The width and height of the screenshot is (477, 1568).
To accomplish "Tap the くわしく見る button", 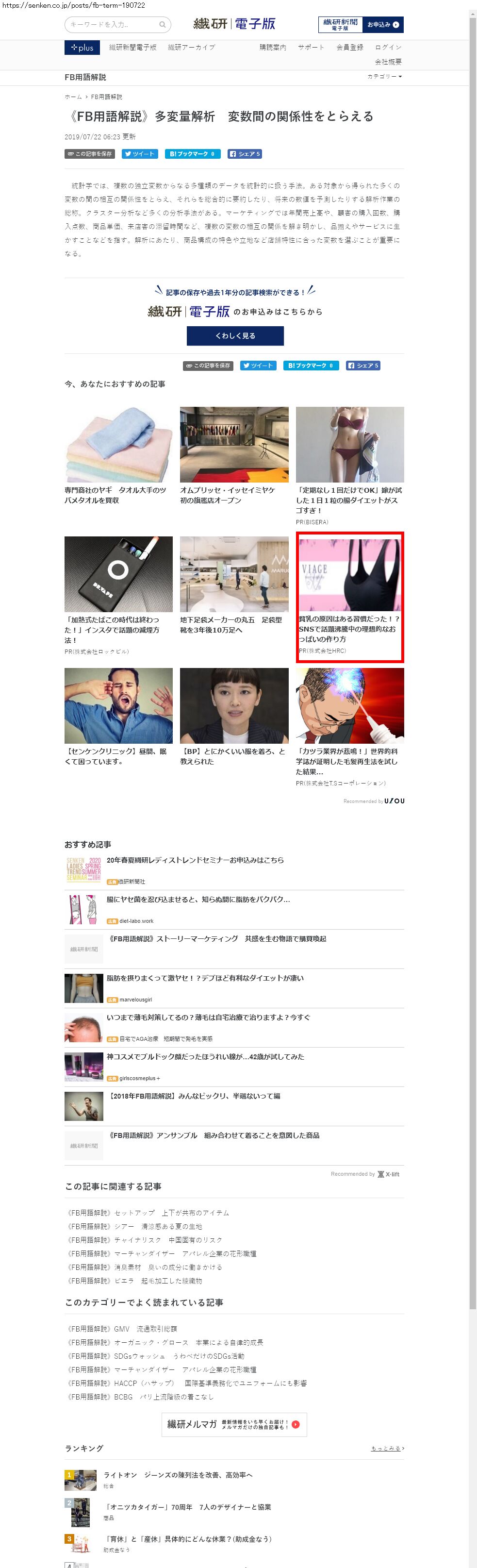I will click(235, 335).
